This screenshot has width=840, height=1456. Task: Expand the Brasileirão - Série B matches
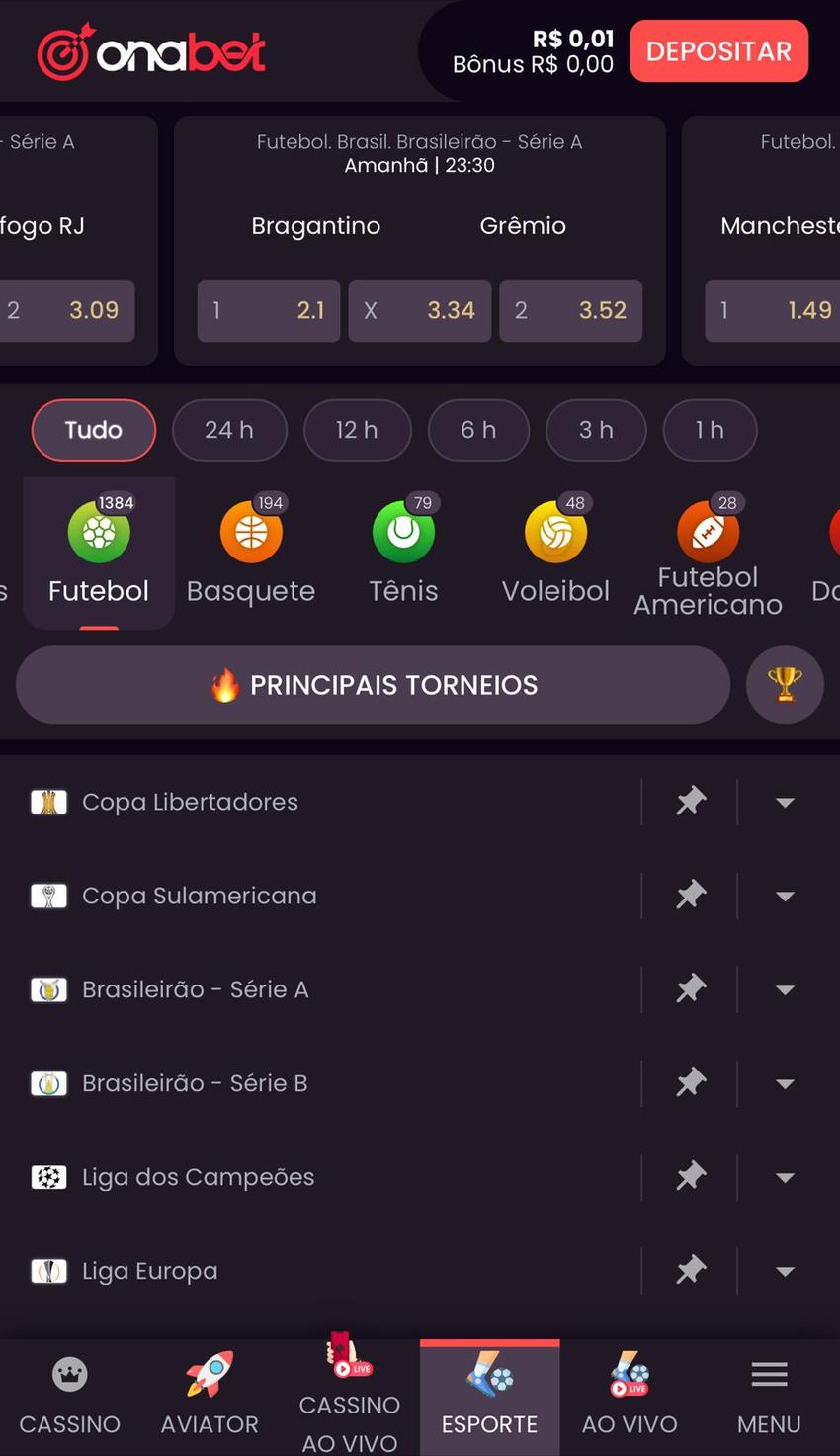tap(786, 1082)
